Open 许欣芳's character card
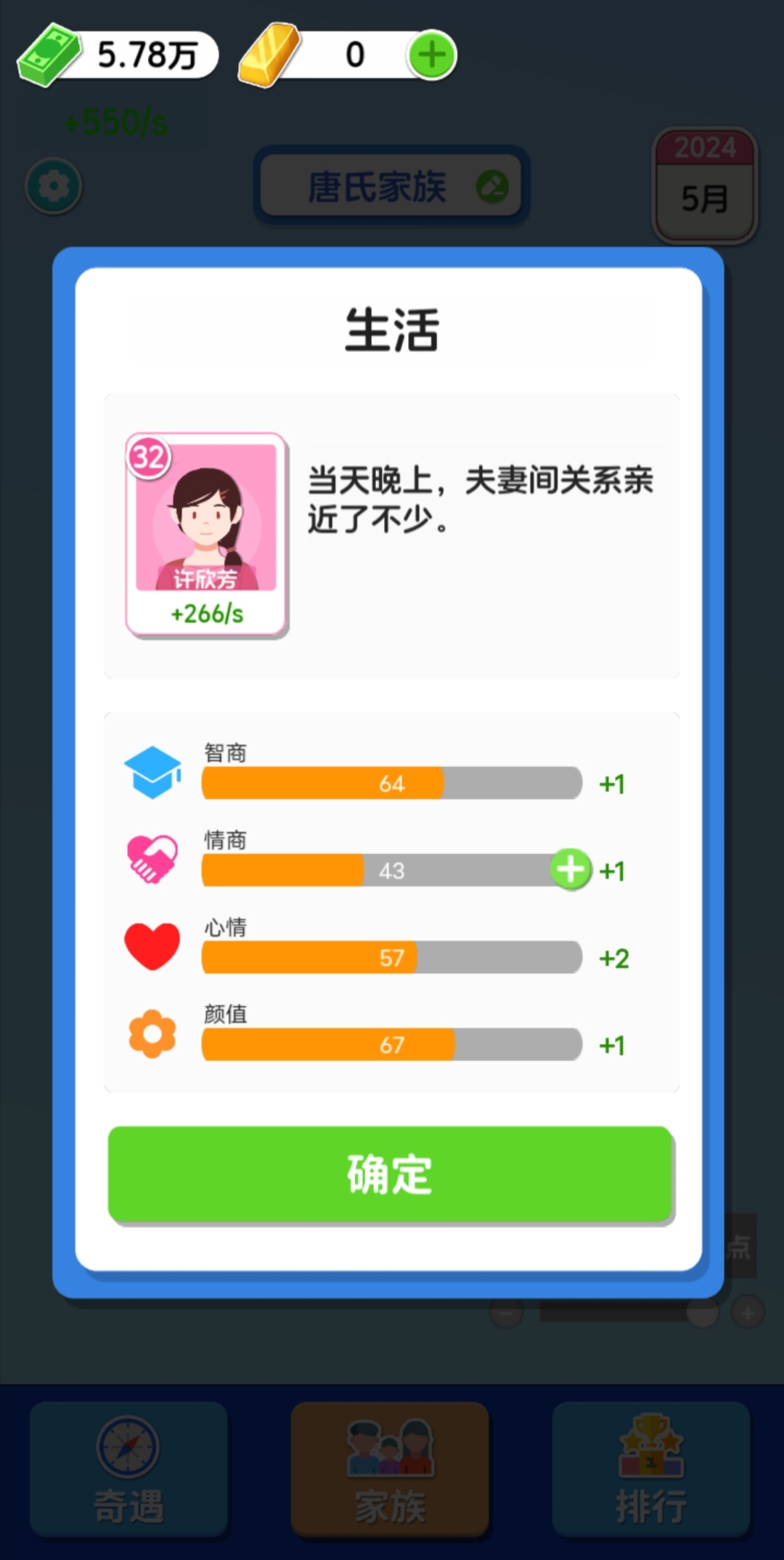 [207, 535]
